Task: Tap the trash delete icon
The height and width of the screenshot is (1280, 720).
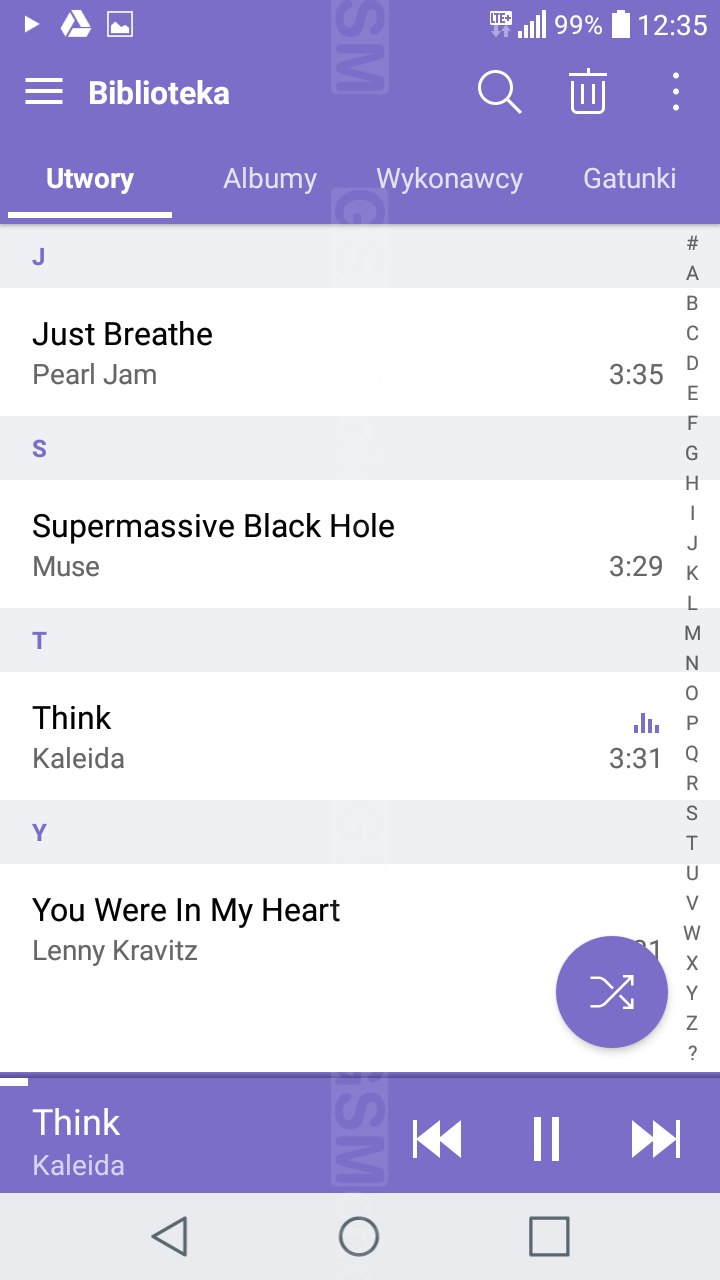Action: (x=588, y=93)
